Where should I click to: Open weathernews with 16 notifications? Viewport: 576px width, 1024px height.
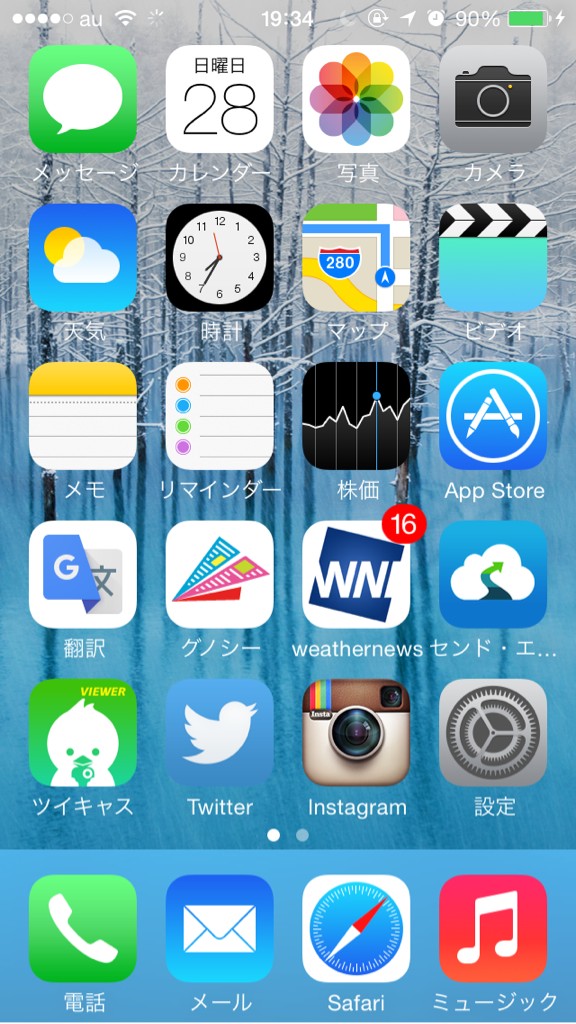[x=356, y=575]
